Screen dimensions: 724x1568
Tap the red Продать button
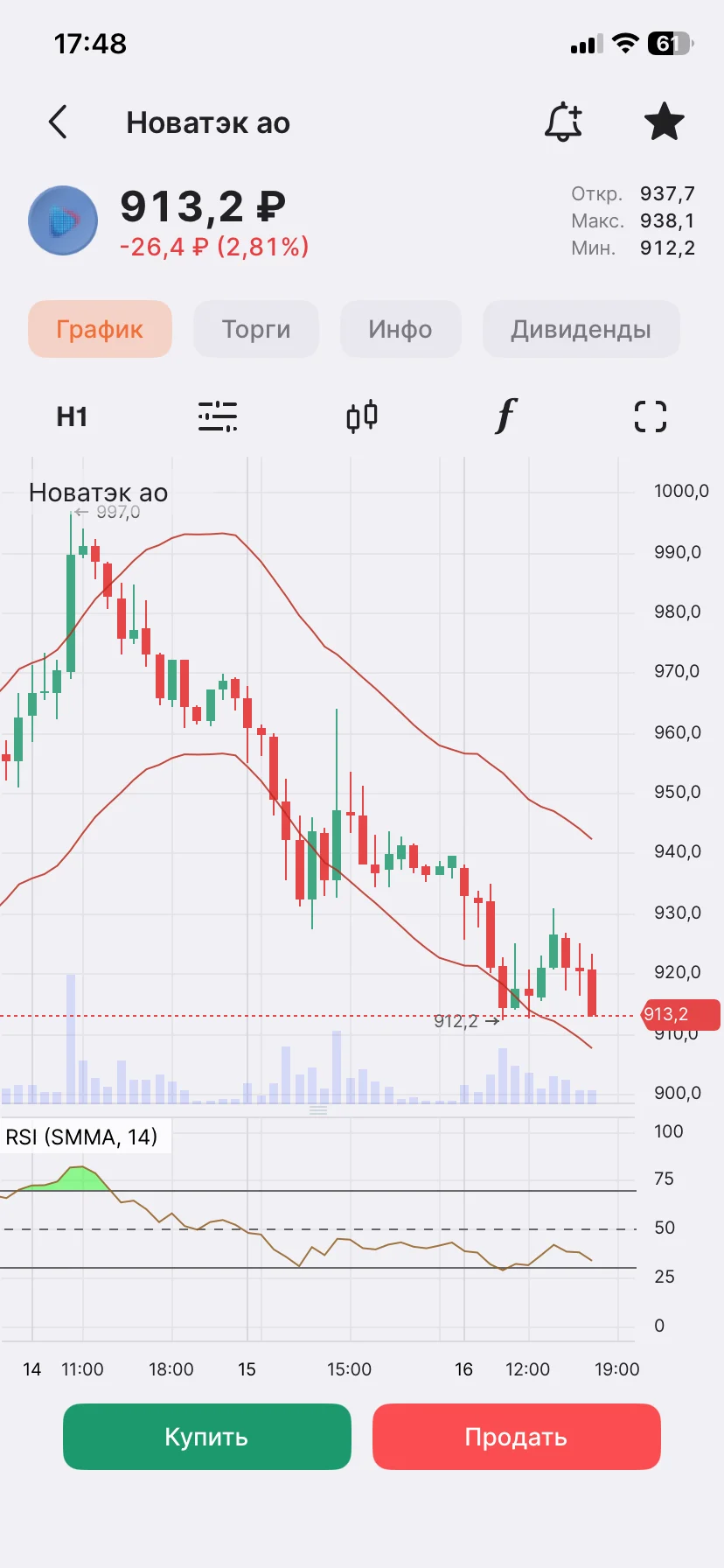pos(517,1437)
